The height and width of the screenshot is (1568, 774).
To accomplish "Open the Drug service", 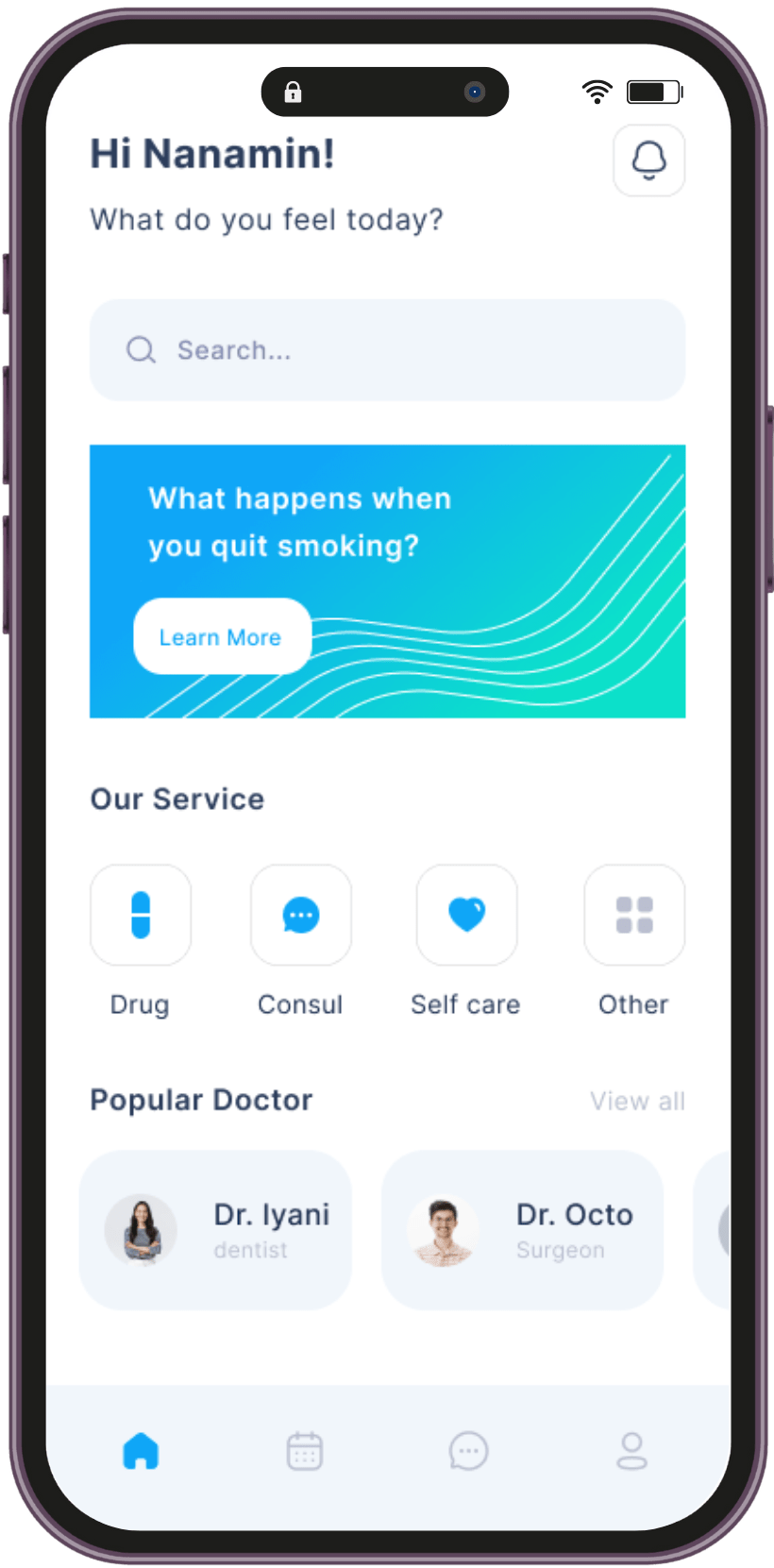I will [x=141, y=915].
